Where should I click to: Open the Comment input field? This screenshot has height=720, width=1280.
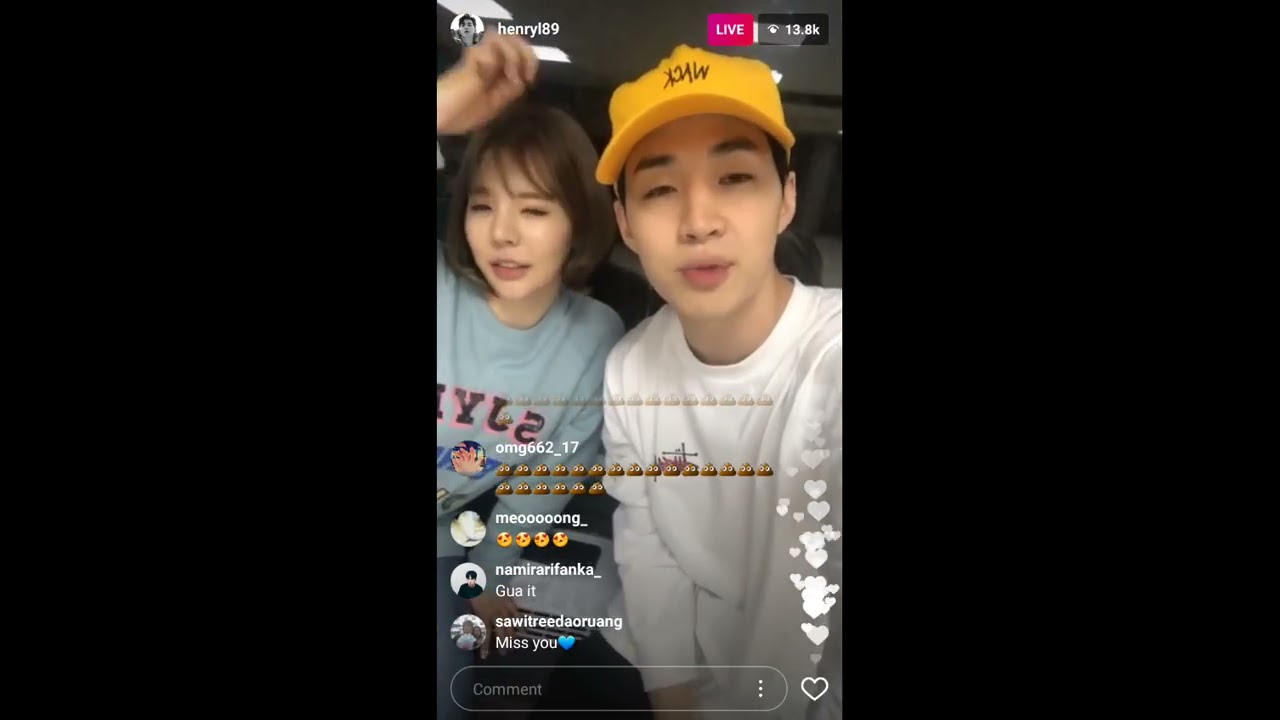click(600, 689)
